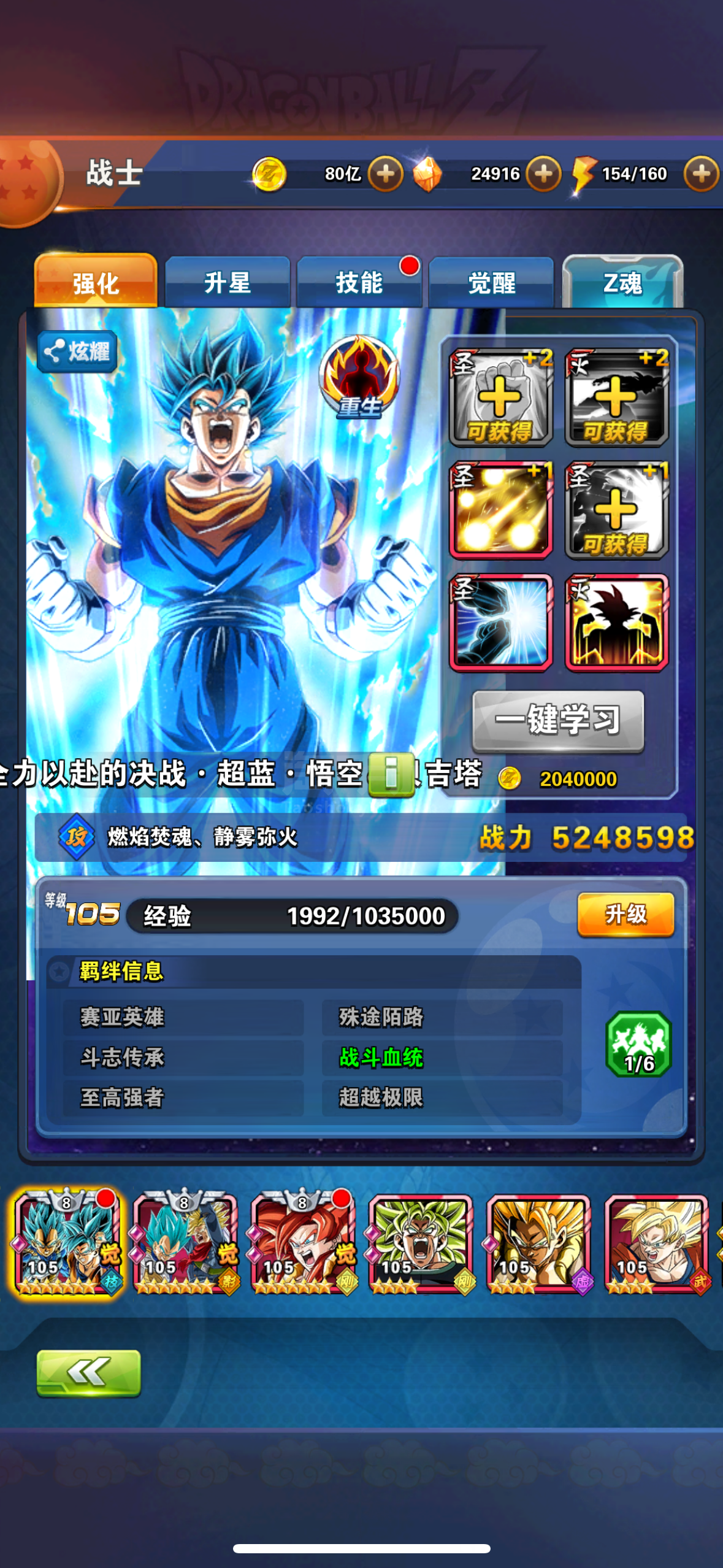Tap the orange 升级 level-up button
Screen dimensions: 723x1568
625,914
